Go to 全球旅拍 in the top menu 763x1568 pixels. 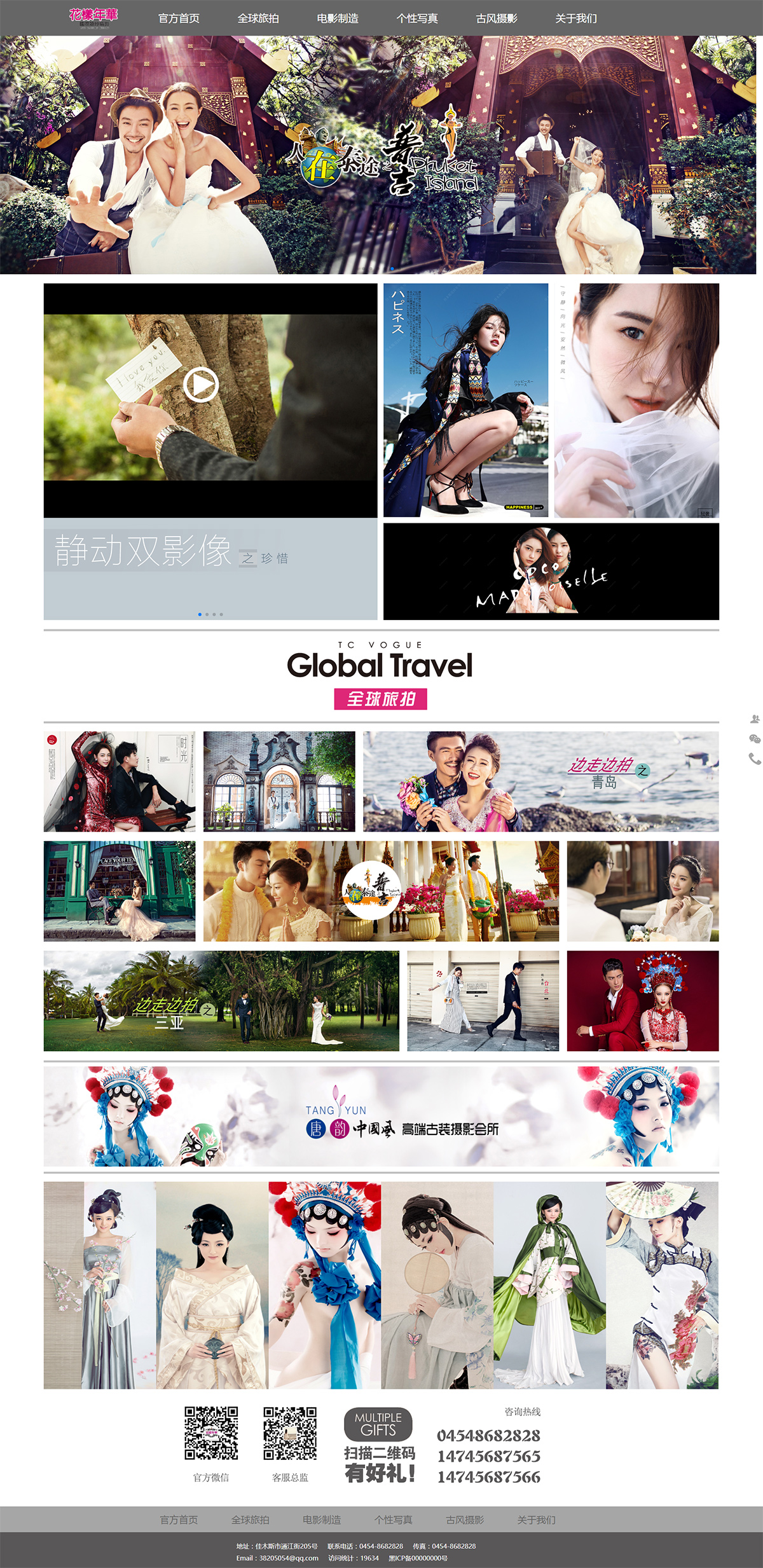coord(258,18)
